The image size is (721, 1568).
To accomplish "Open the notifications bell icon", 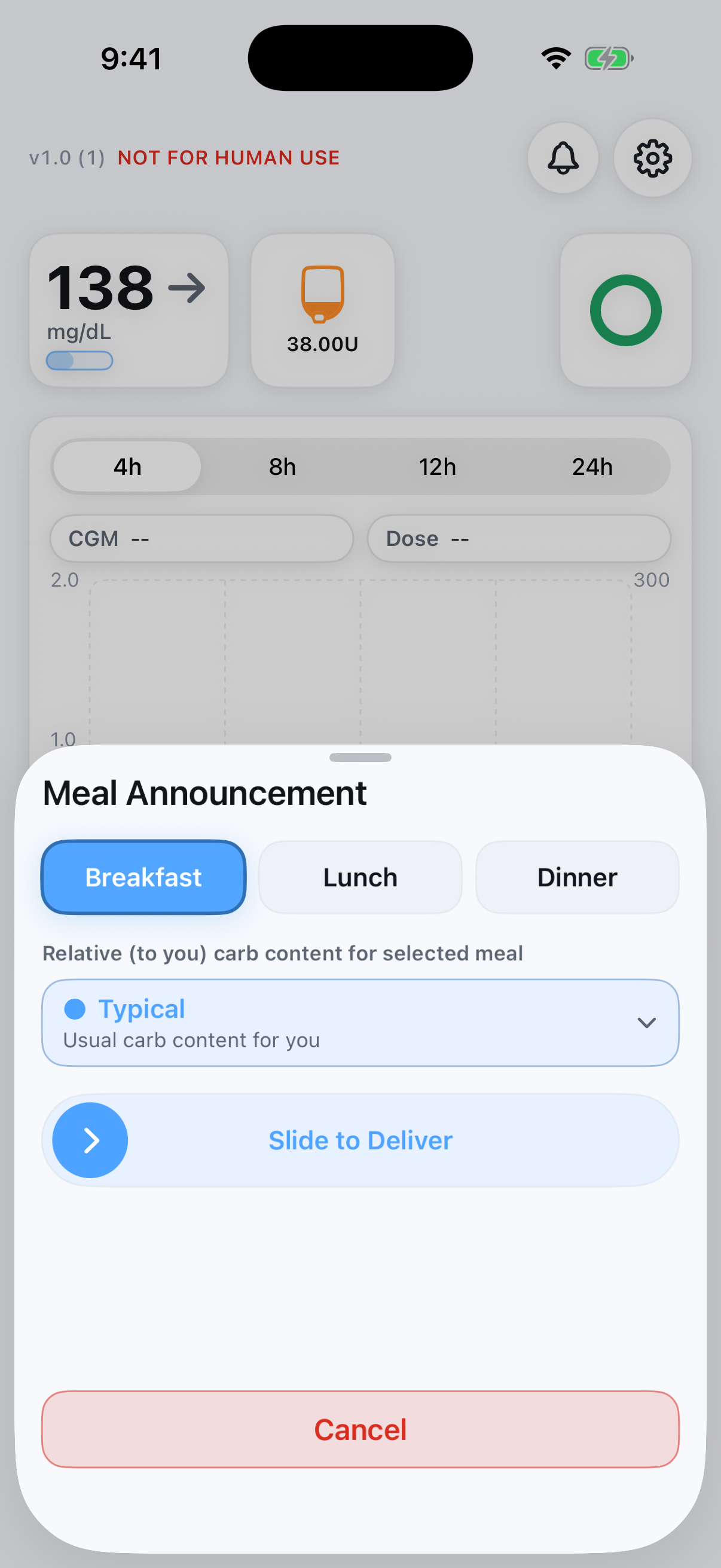I will coord(563,158).
